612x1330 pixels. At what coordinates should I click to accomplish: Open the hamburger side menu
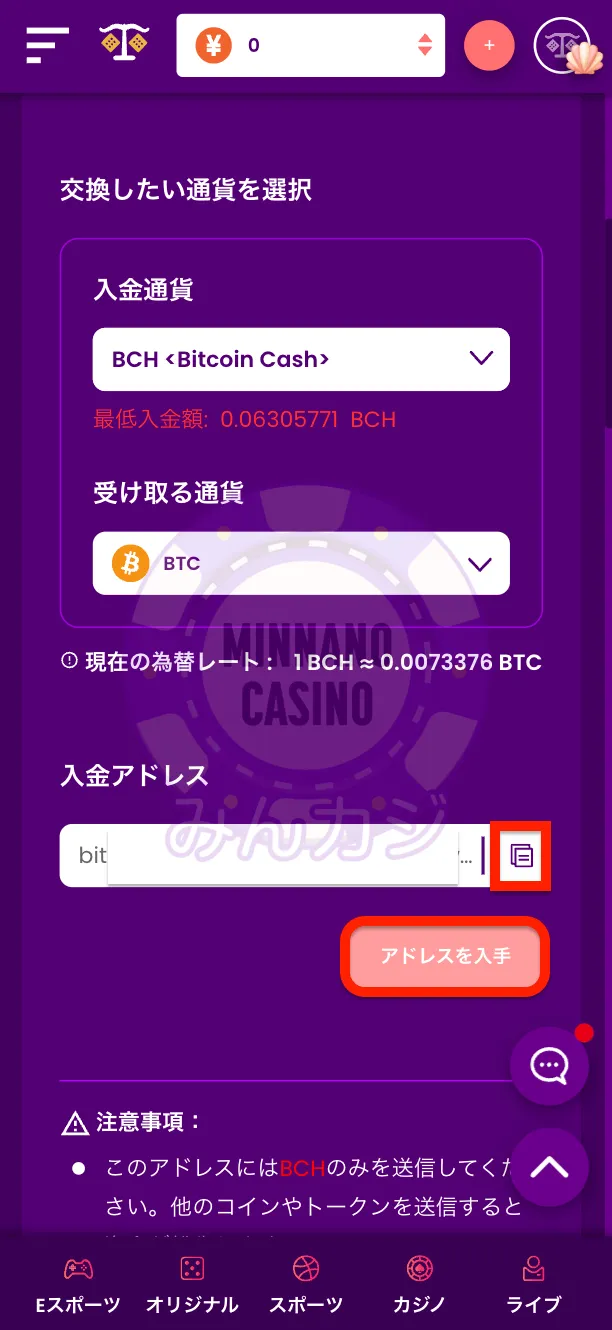[47, 45]
